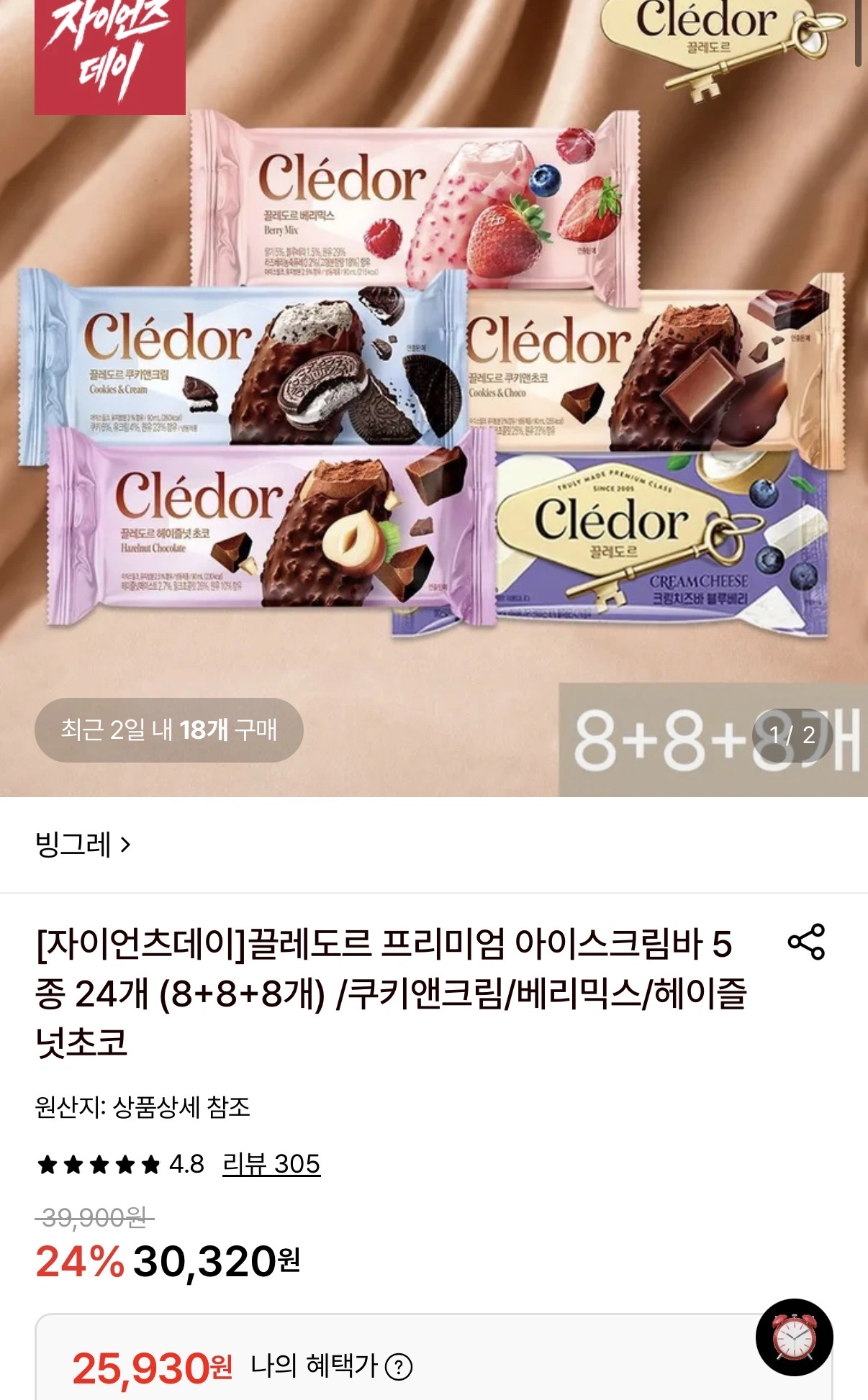This screenshot has width=868, height=1400.
Task: Open the Clédor product image full view
Action: [434, 374]
